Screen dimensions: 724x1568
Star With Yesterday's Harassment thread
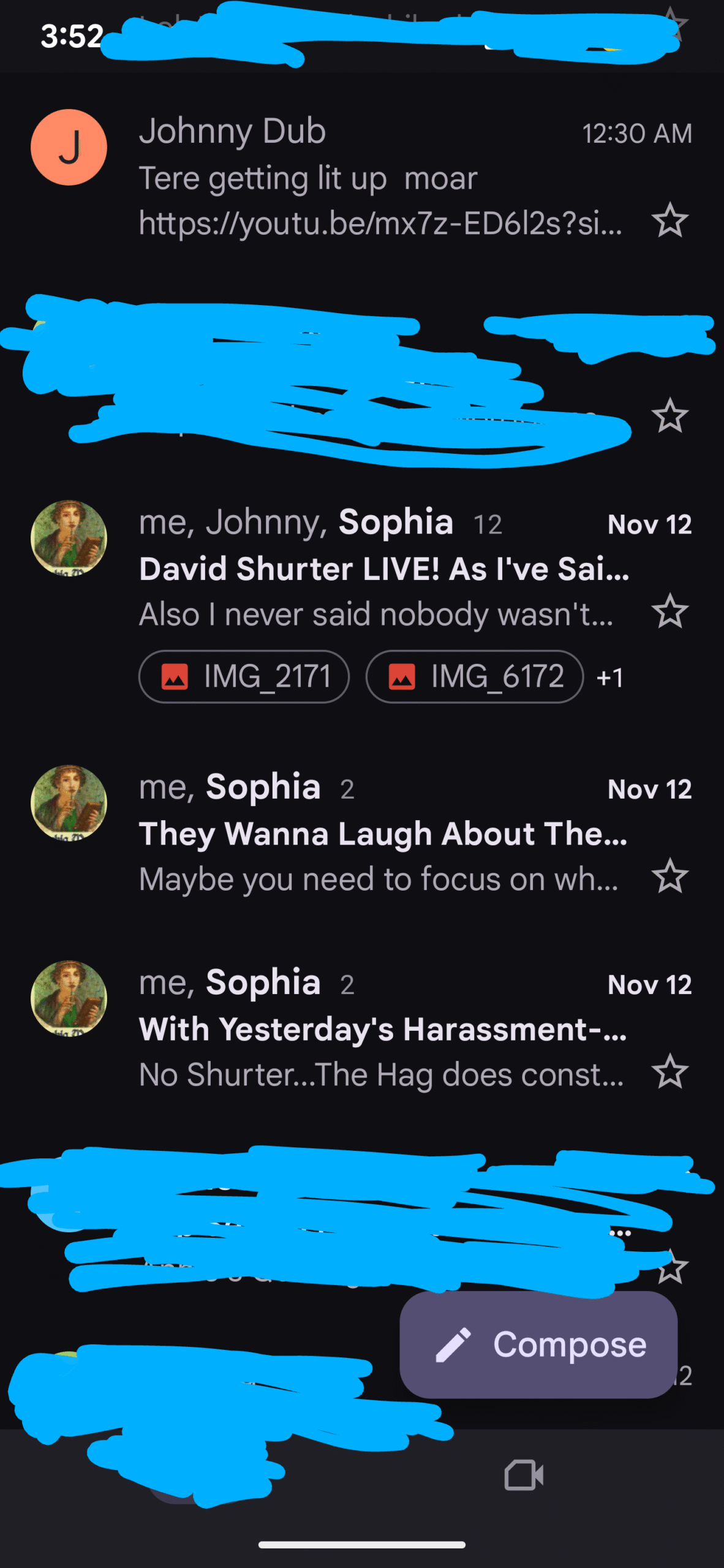pyautogui.click(x=670, y=1071)
